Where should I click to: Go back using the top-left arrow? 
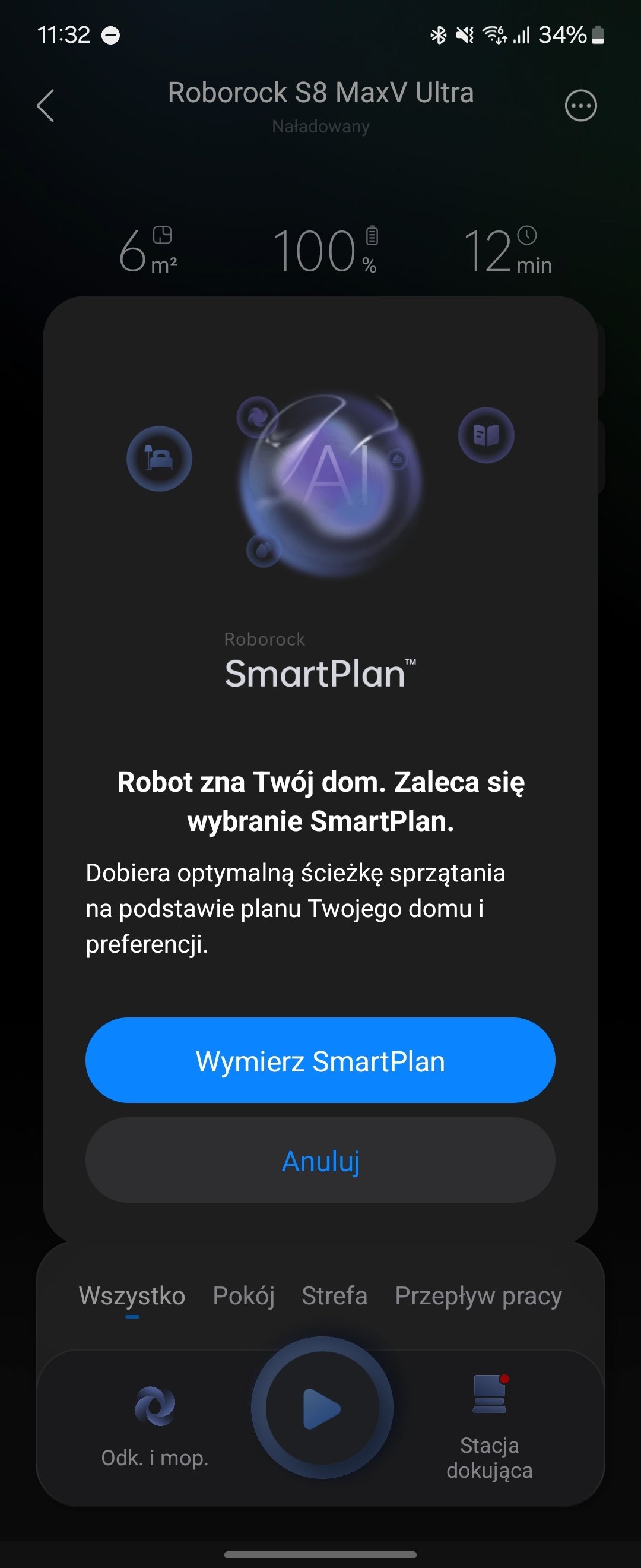[x=46, y=106]
